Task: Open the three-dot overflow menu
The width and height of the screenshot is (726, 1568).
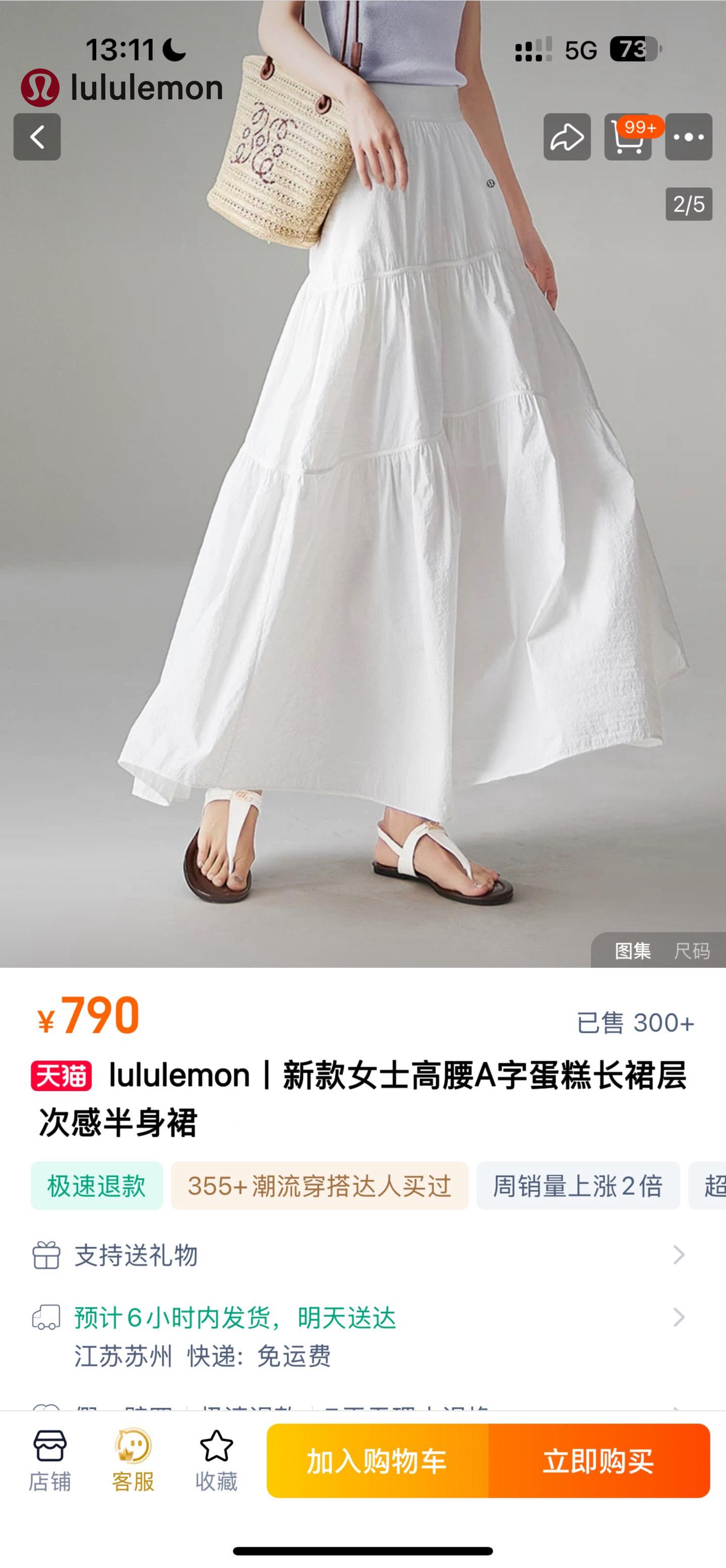Action: pos(688,137)
